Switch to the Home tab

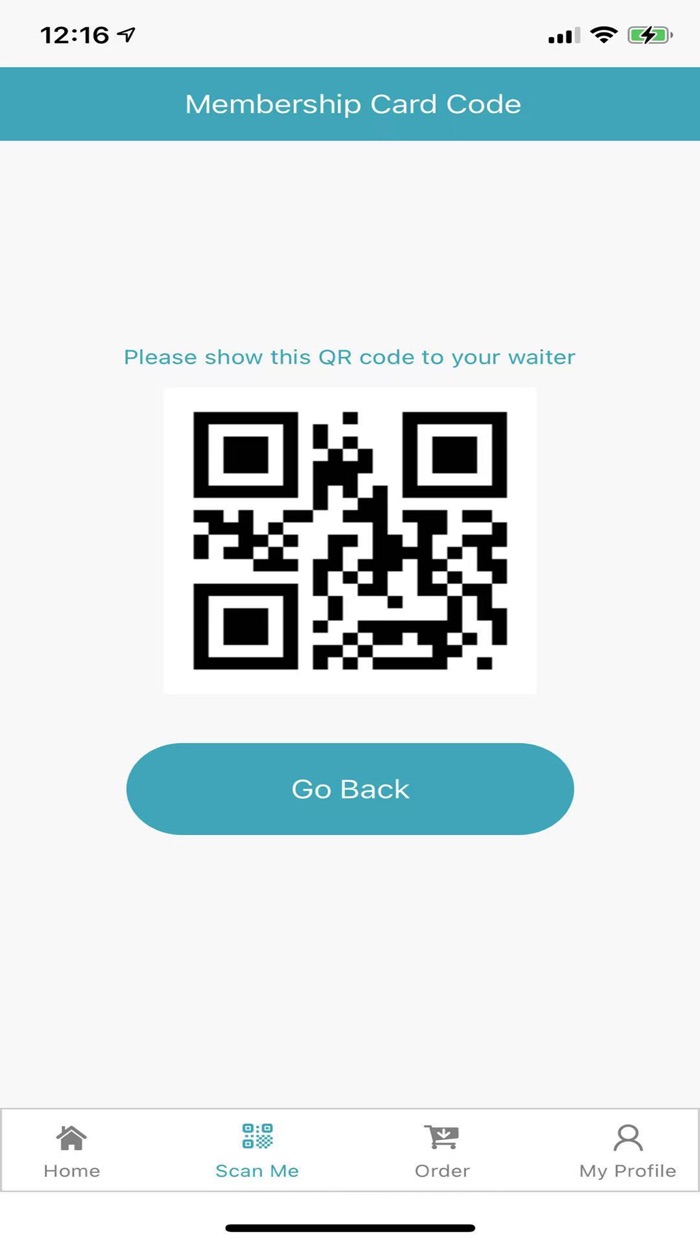pyautogui.click(x=72, y=1151)
